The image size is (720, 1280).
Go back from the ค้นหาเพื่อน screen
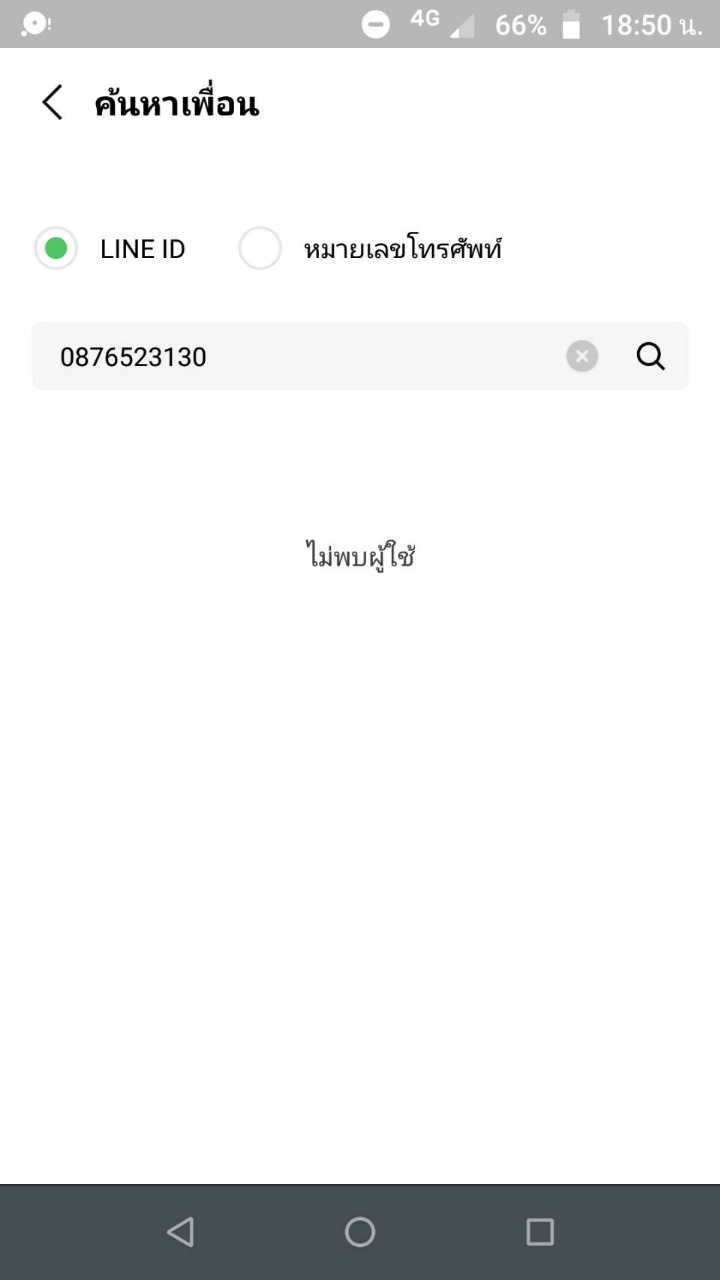point(52,103)
